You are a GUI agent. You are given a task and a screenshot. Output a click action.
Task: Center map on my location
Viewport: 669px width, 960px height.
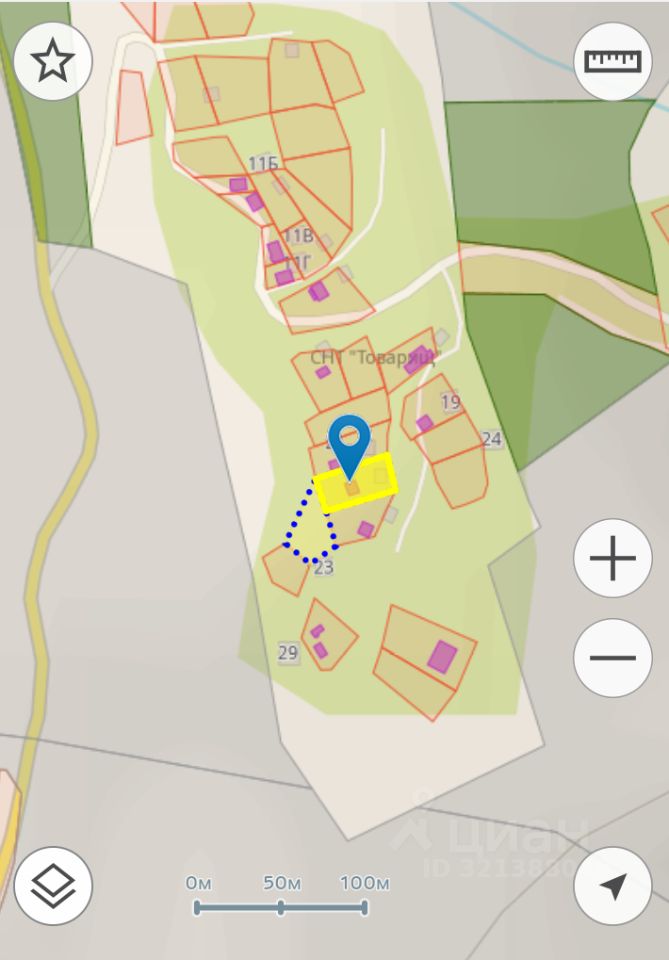613,886
